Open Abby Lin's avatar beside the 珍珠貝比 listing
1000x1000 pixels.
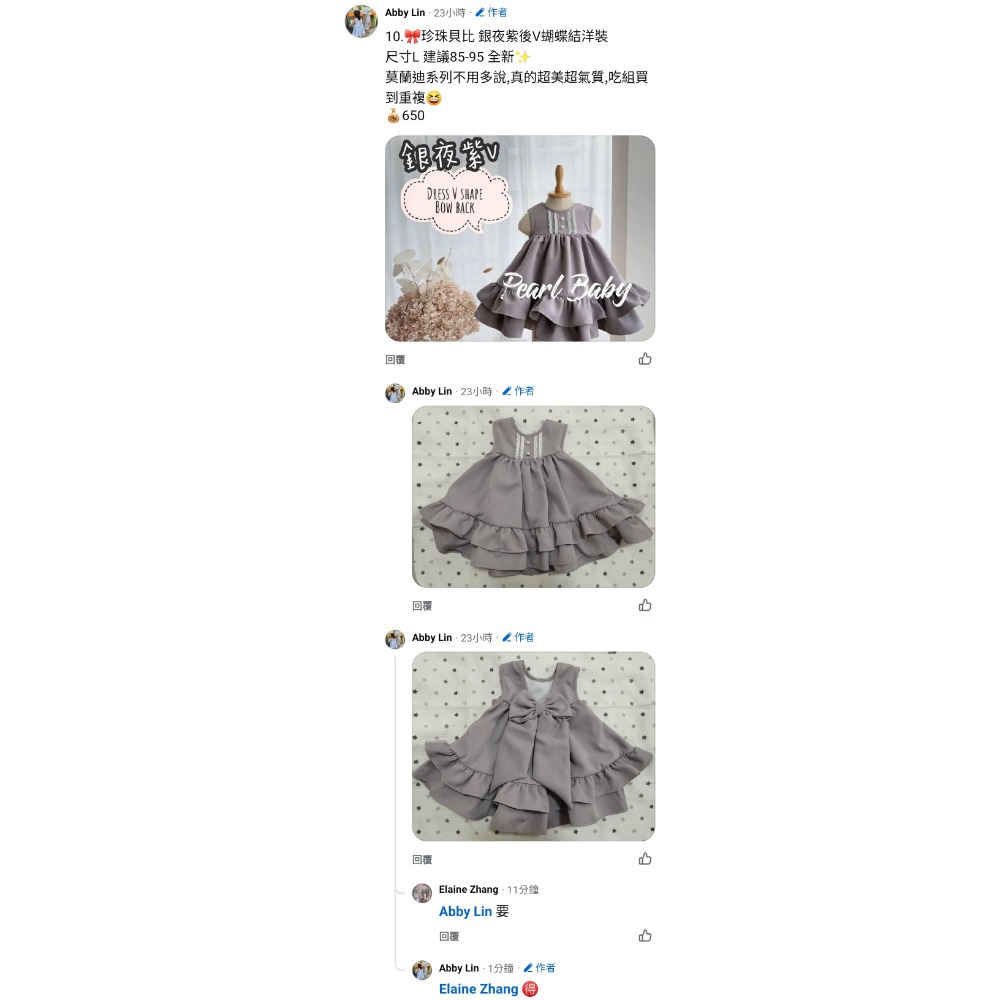(x=361, y=21)
